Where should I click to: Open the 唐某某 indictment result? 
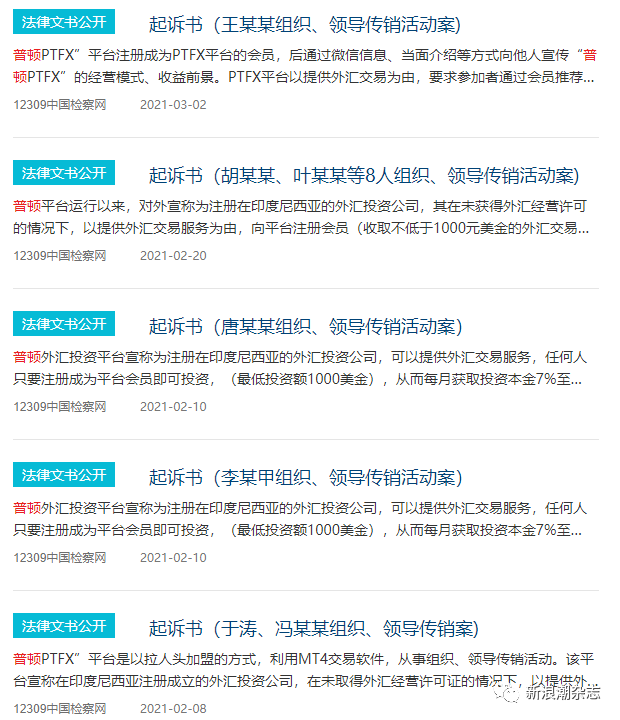click(304, 327)
